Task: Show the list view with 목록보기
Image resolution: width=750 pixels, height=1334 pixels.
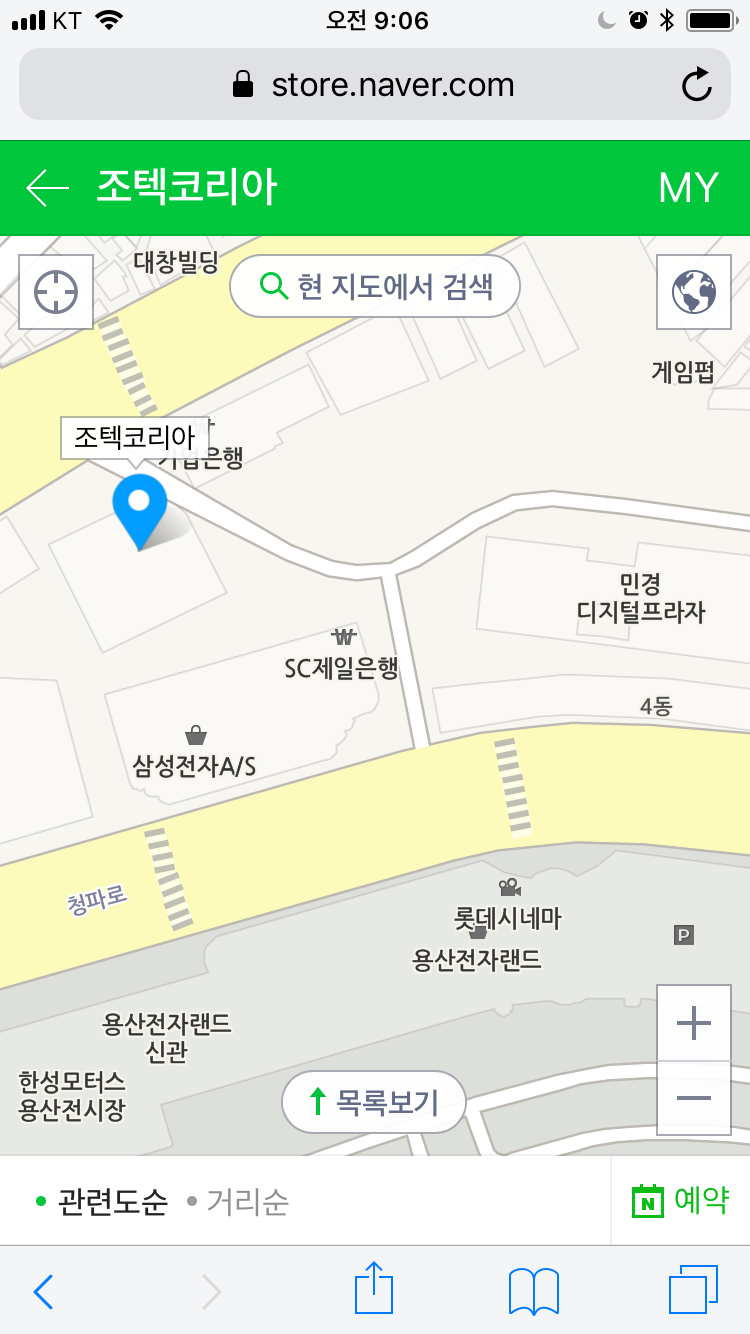Action: (x=374, y=1102)
